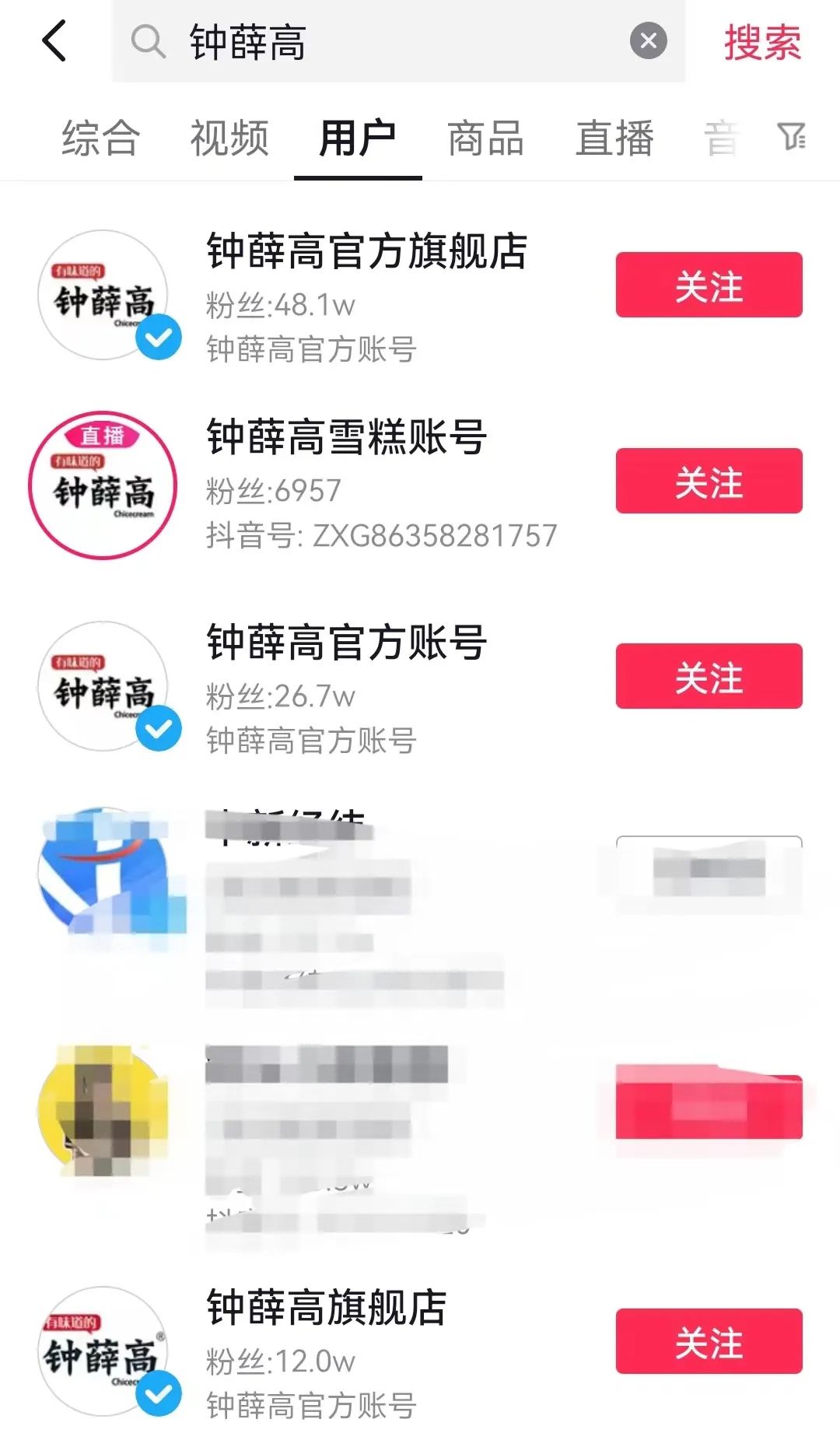840x1433 pixels.
Task: Follow 钟薛高官方旗舰店
Action: [x=709, y=285]
